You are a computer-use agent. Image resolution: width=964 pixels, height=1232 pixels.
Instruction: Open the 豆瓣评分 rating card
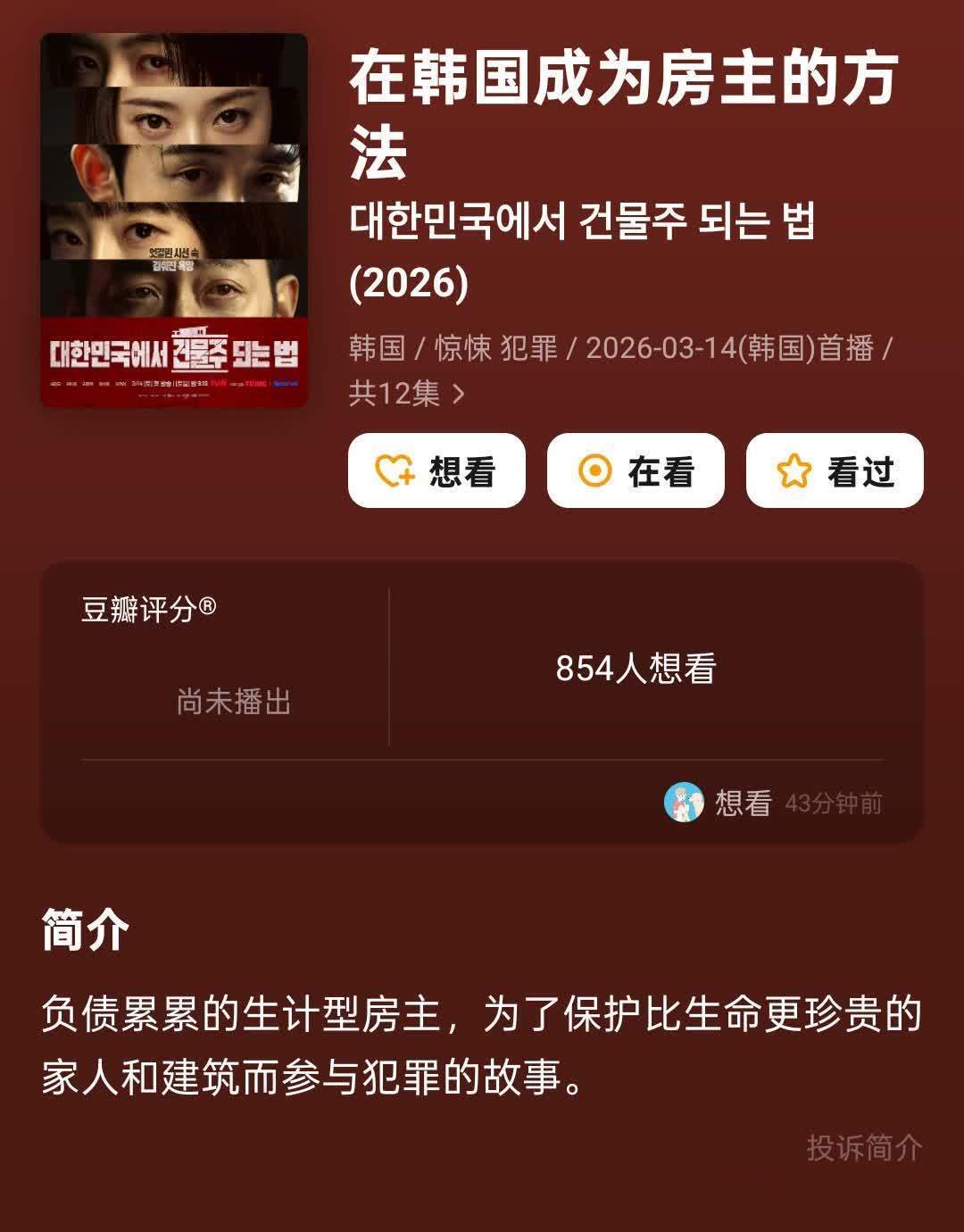tap(235, 665)
